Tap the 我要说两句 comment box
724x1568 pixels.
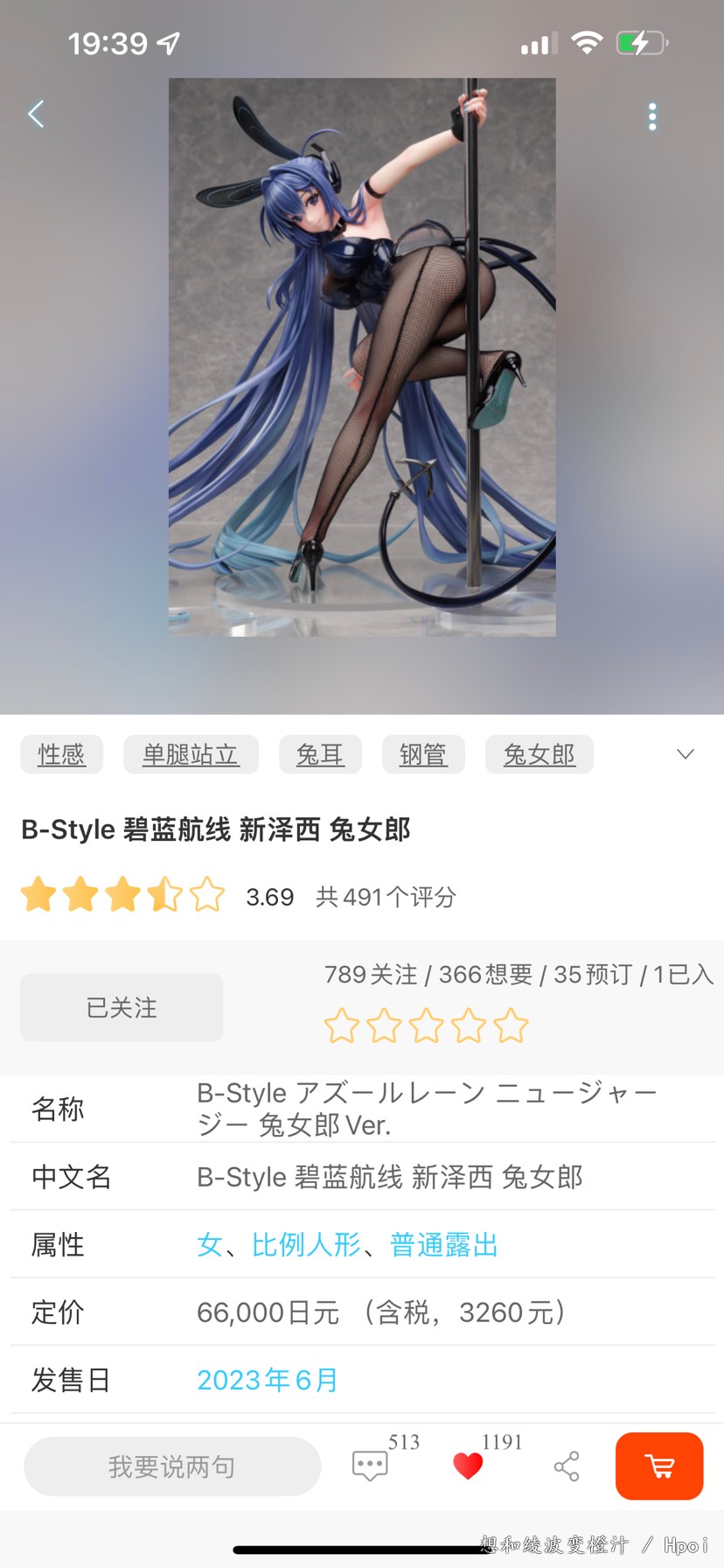pyautogui.click(x=172, y=1466)
